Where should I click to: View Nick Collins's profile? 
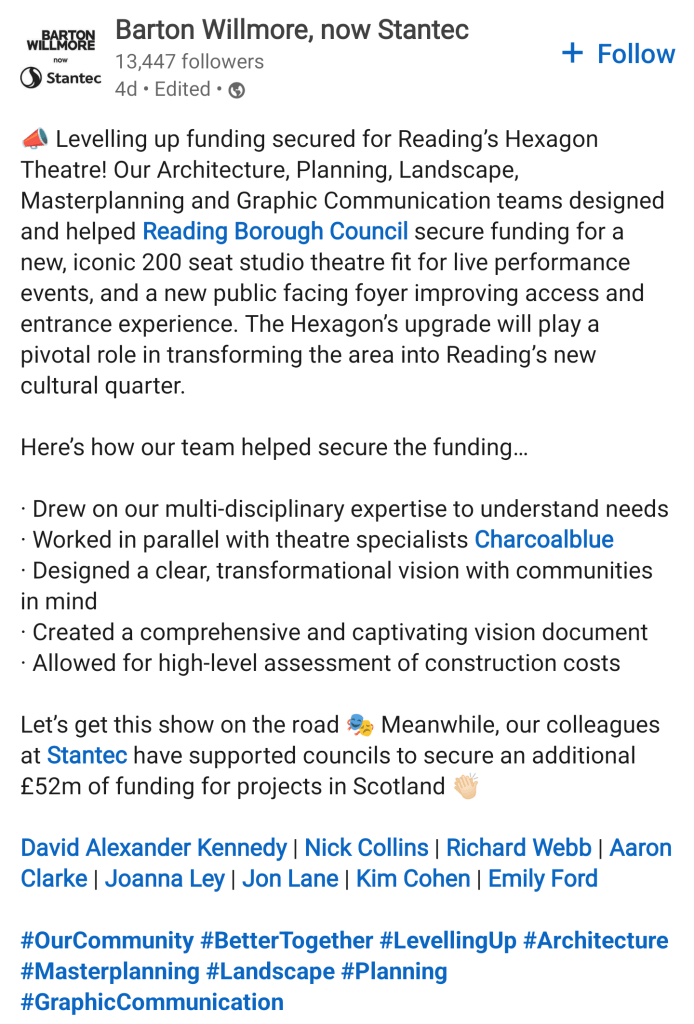(366, 848)
